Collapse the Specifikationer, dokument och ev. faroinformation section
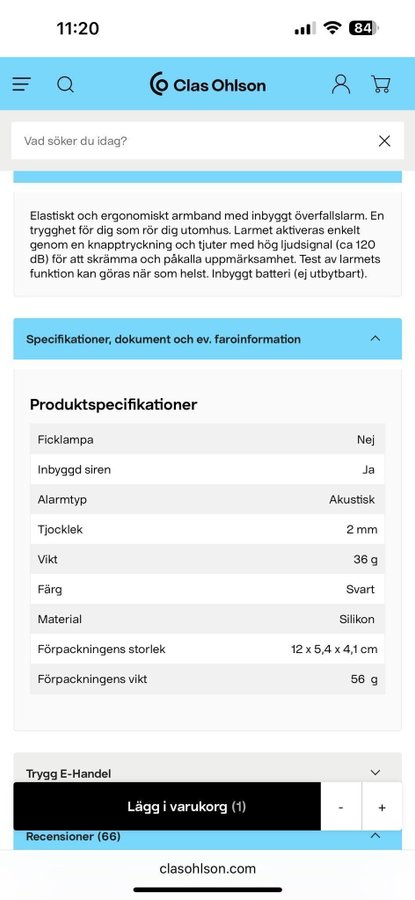Screen dimensions: 415x900 (x=207, y=339)
